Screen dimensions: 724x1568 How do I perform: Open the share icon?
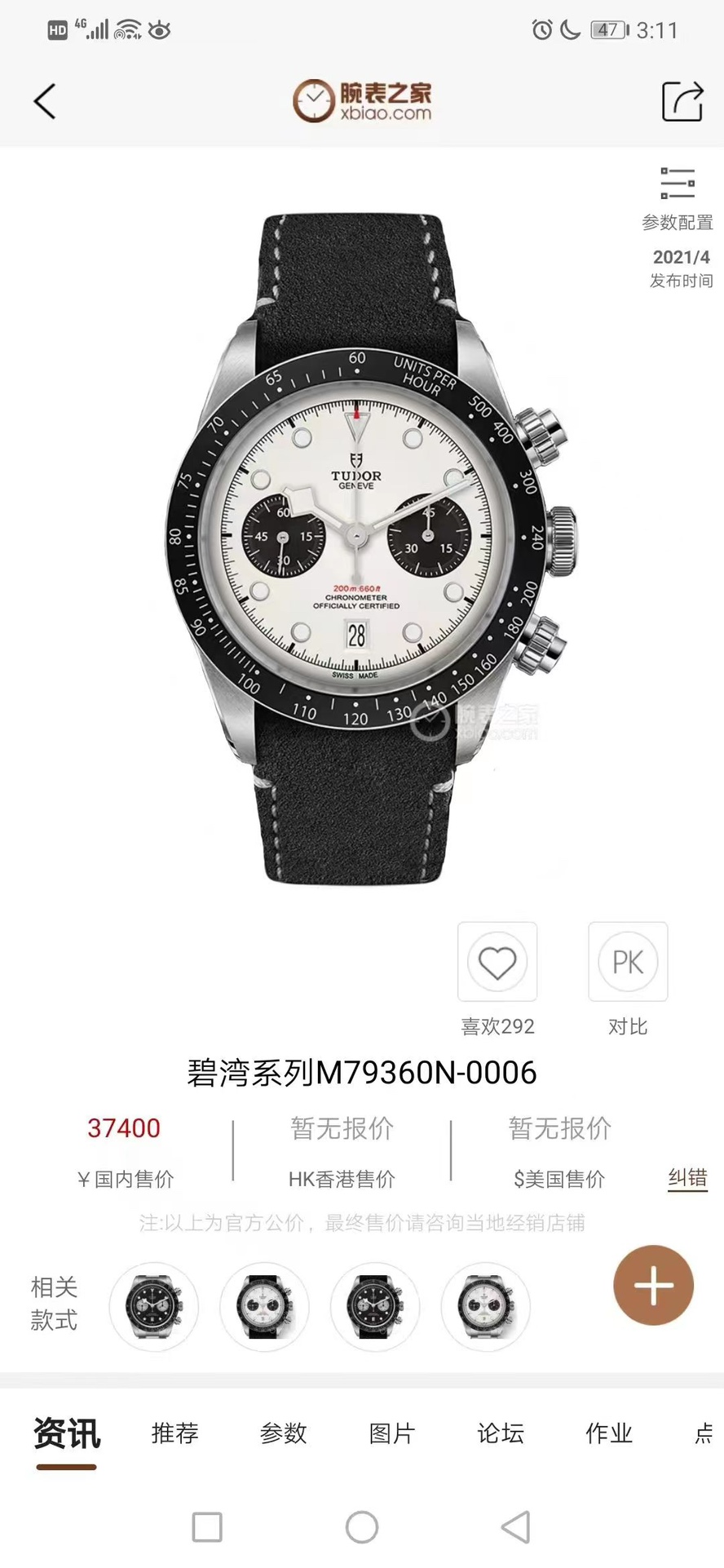[682, 101]
